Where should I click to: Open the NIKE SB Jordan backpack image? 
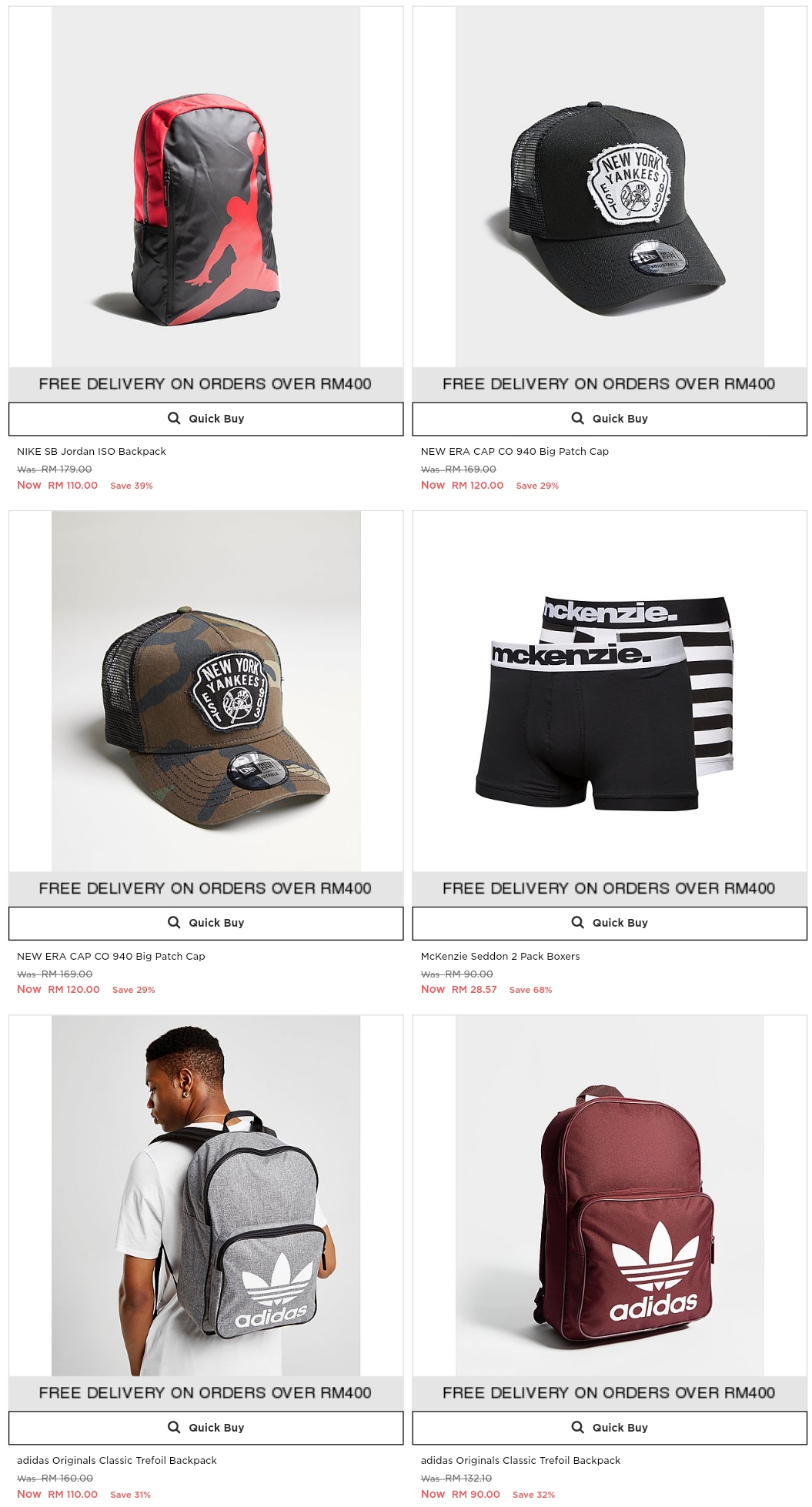click(x=206, y=200)
